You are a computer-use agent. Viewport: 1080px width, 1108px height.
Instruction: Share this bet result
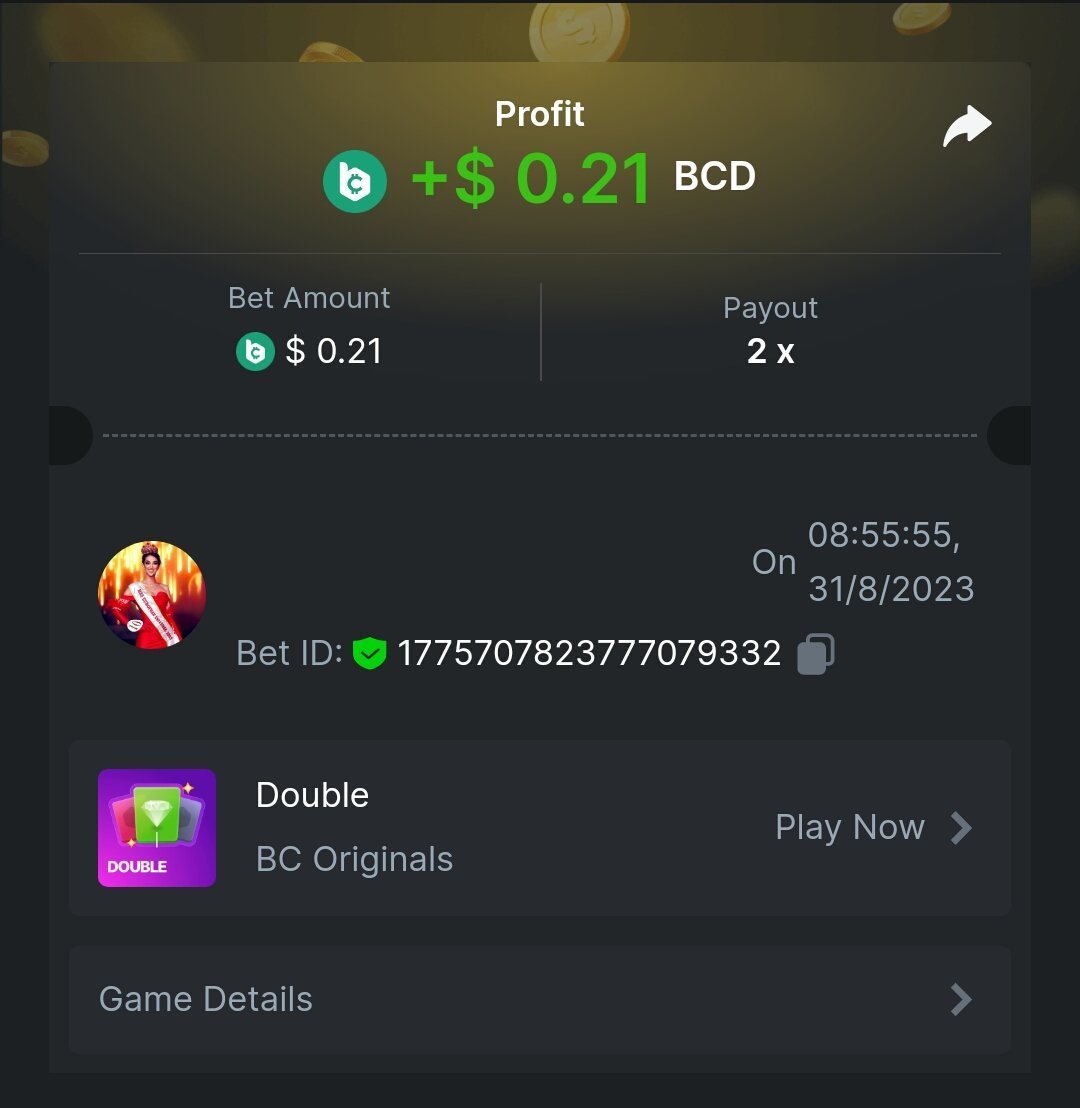point(966,127)
